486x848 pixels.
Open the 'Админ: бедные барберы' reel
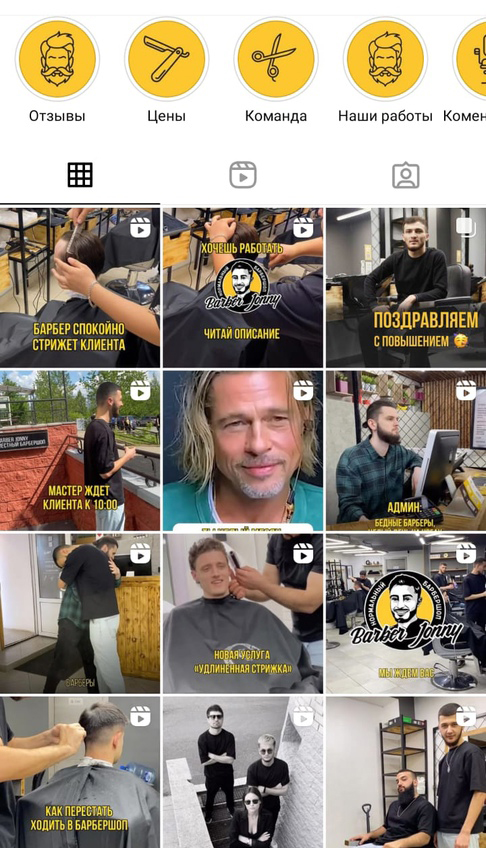(406, 450)
